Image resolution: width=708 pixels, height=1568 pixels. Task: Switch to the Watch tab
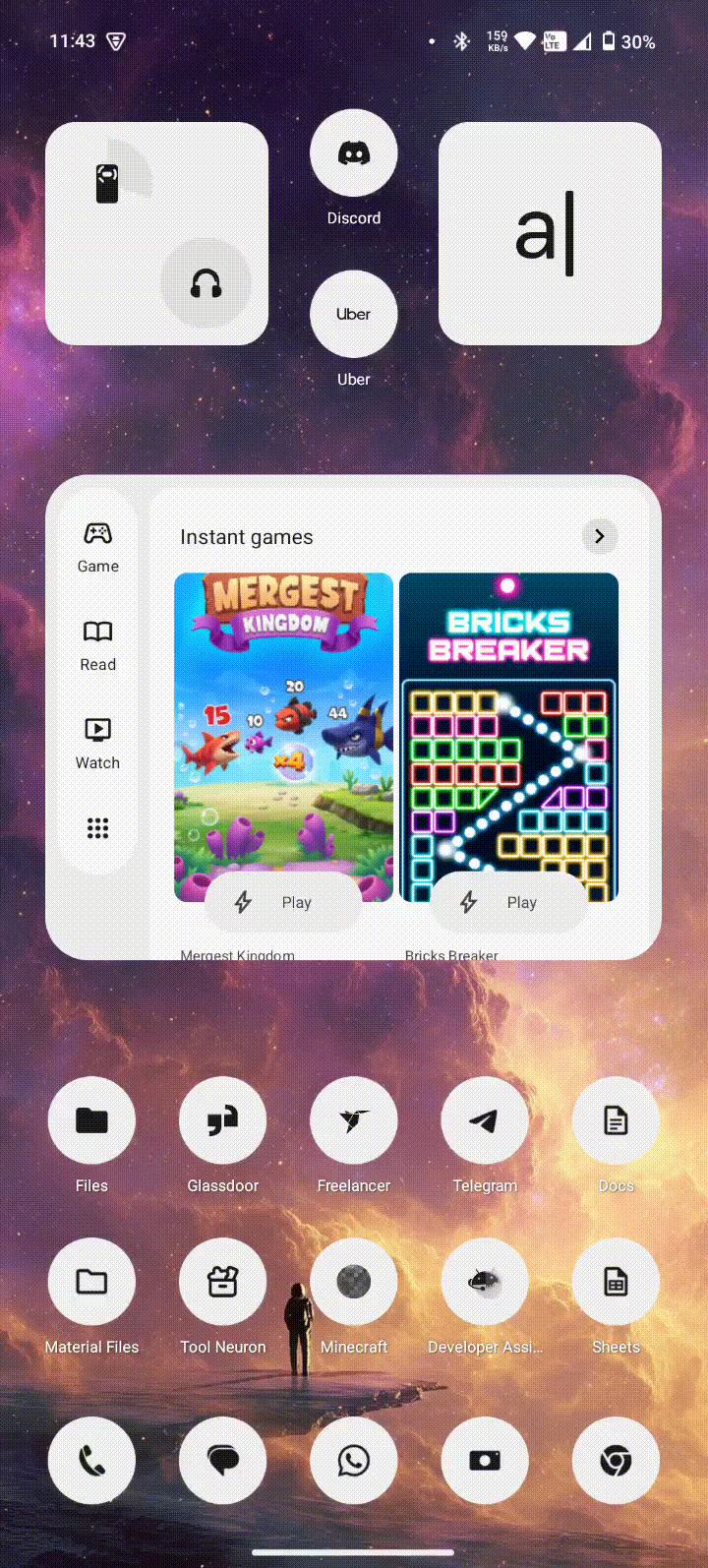(x=97, y=744)
